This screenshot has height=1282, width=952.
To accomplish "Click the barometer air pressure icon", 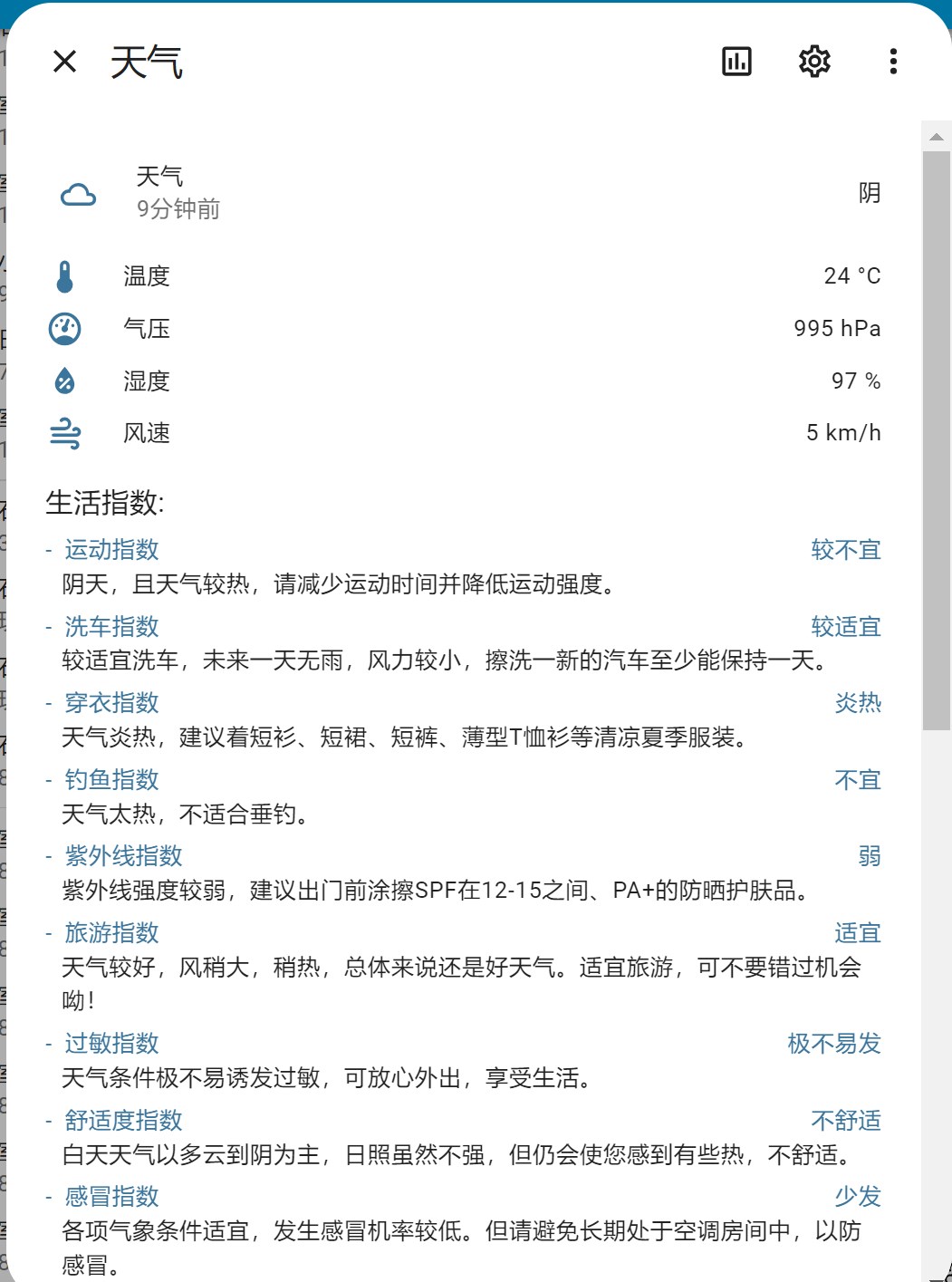I will pyautogui.click(x=64, y=329).
